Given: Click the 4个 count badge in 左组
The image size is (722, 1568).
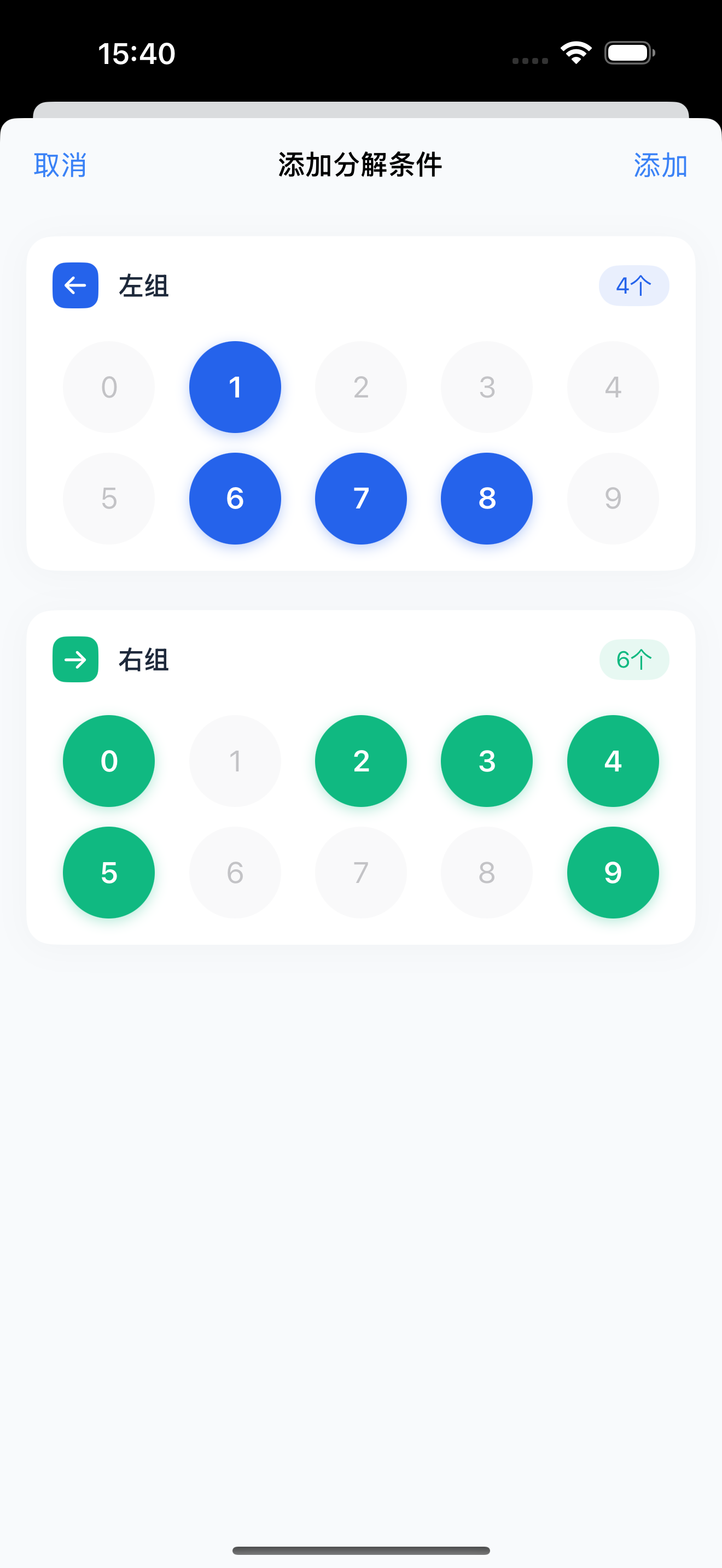Looking at the screenshot, I should [634, 285].
